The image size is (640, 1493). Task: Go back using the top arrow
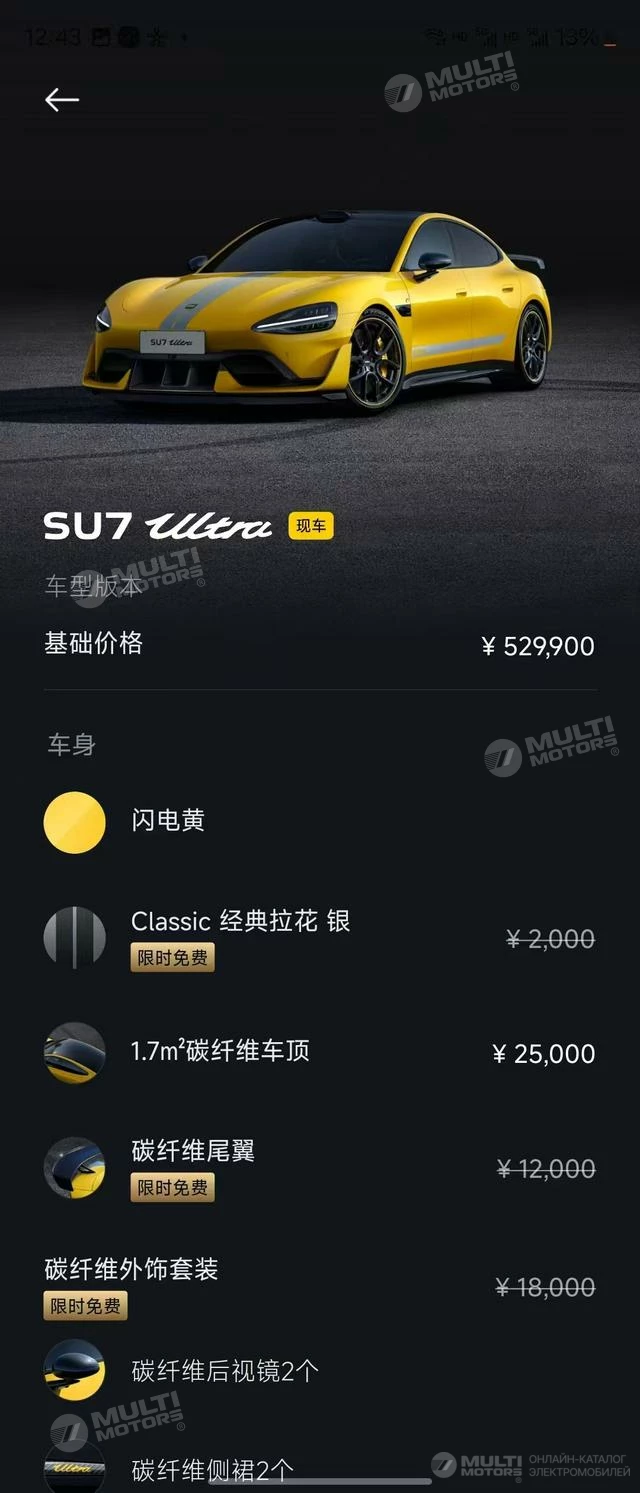[61, 100]
